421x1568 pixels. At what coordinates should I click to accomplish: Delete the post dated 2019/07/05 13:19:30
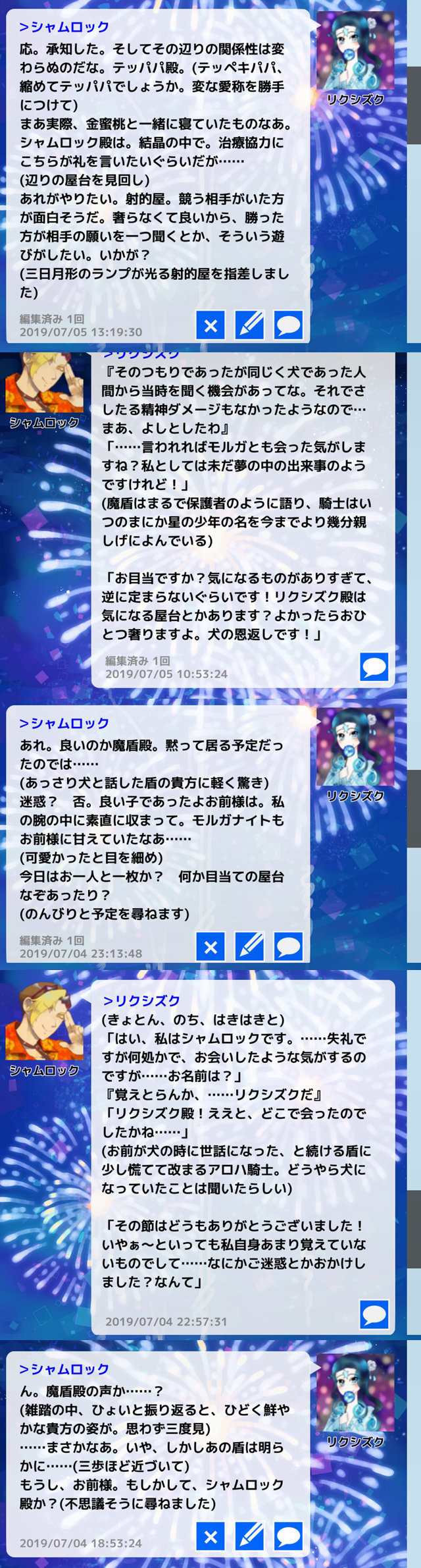click(x=210, y=325)
